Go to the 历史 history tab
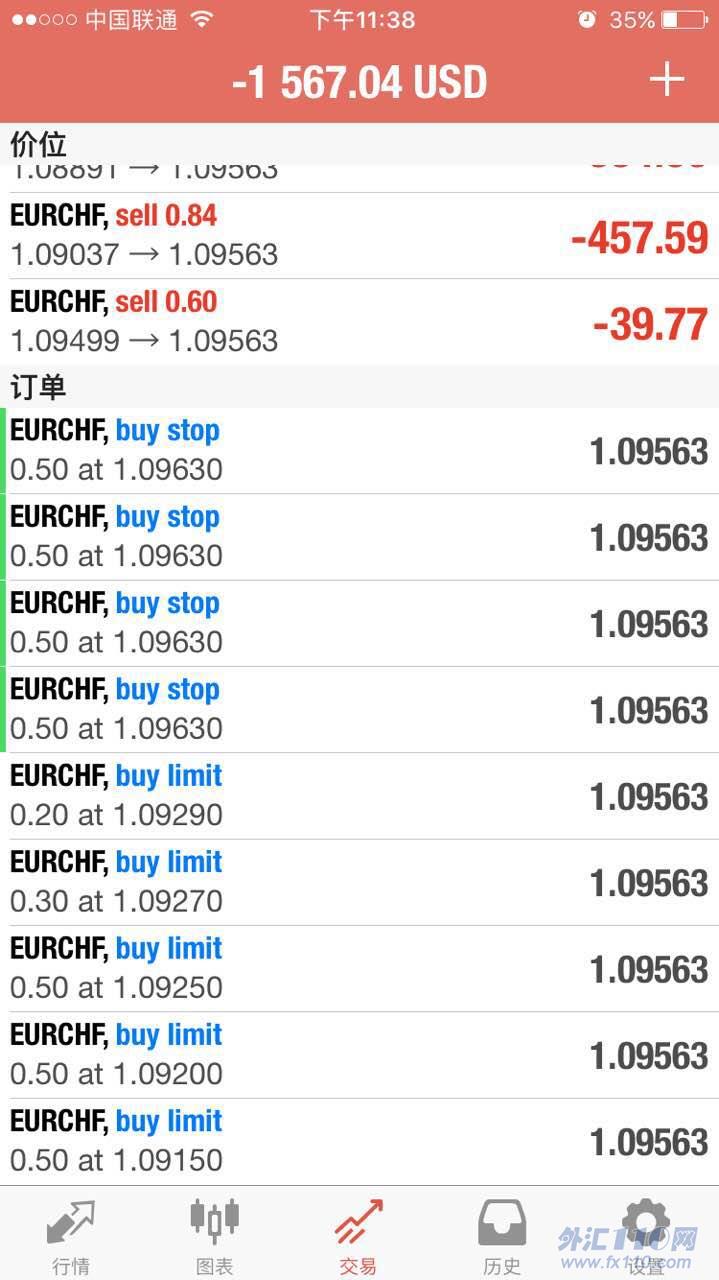 pyautogui.click(x=502, y=1236)
